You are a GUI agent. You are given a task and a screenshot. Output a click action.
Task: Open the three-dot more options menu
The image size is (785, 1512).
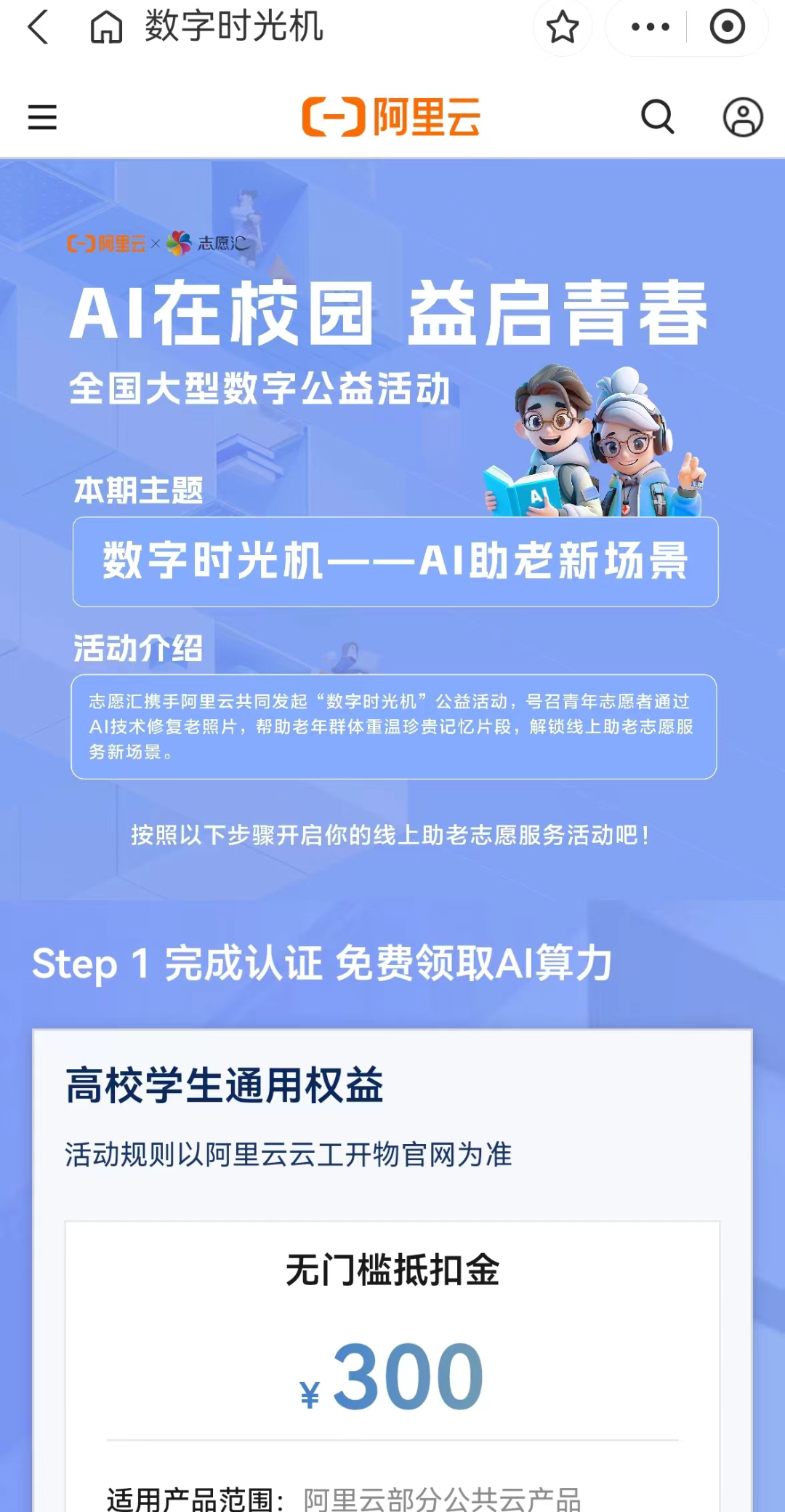coord(650,28)
